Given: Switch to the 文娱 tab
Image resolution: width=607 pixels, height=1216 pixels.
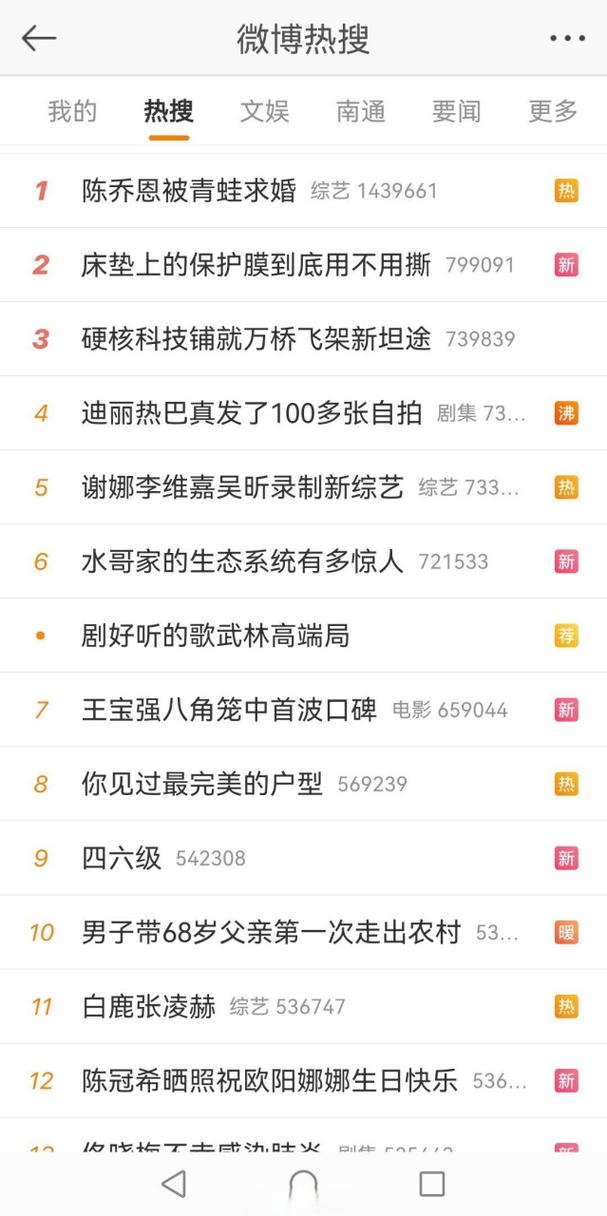Looking at the screenshot, I should pyautogui.click(x=264, y=111).
